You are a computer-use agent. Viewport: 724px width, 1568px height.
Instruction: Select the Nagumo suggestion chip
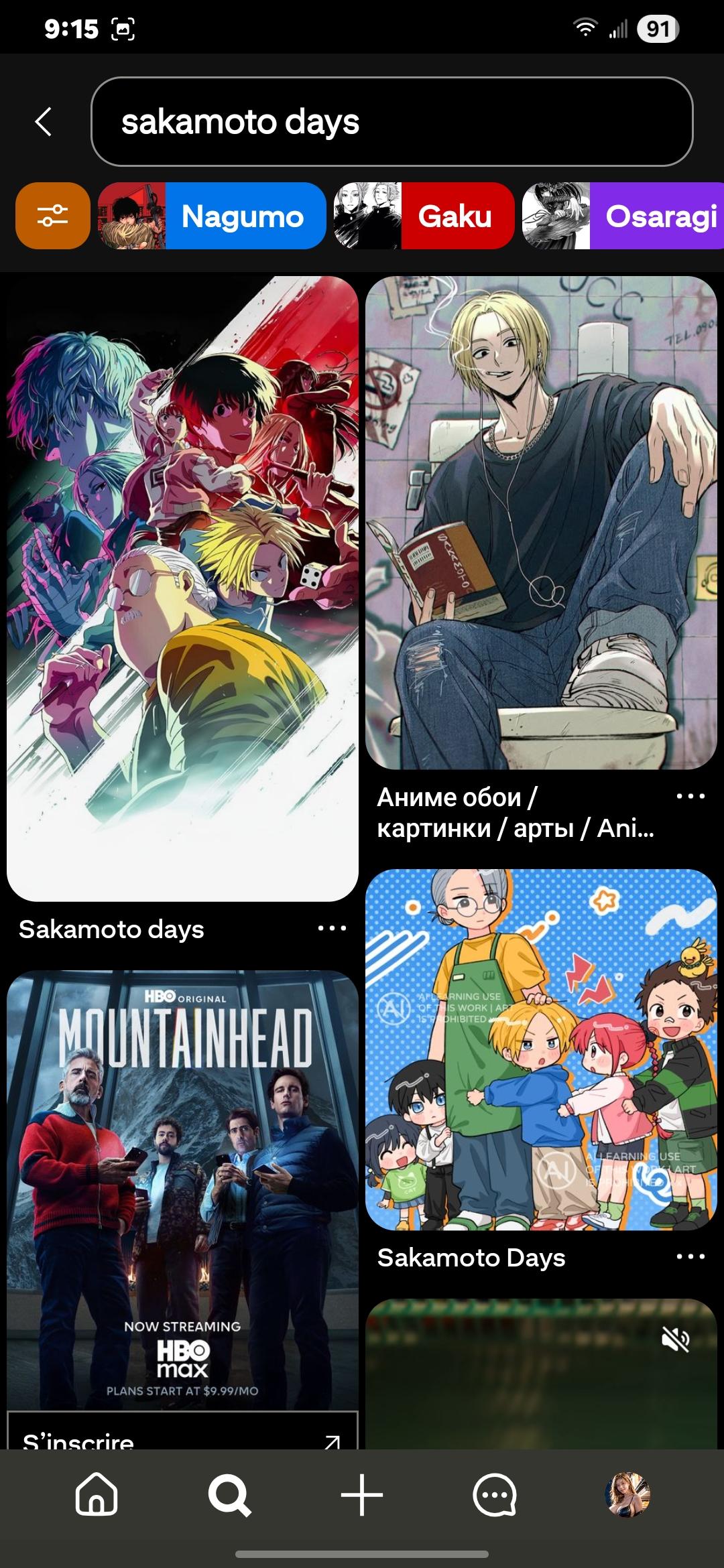(x=212, y=216)
